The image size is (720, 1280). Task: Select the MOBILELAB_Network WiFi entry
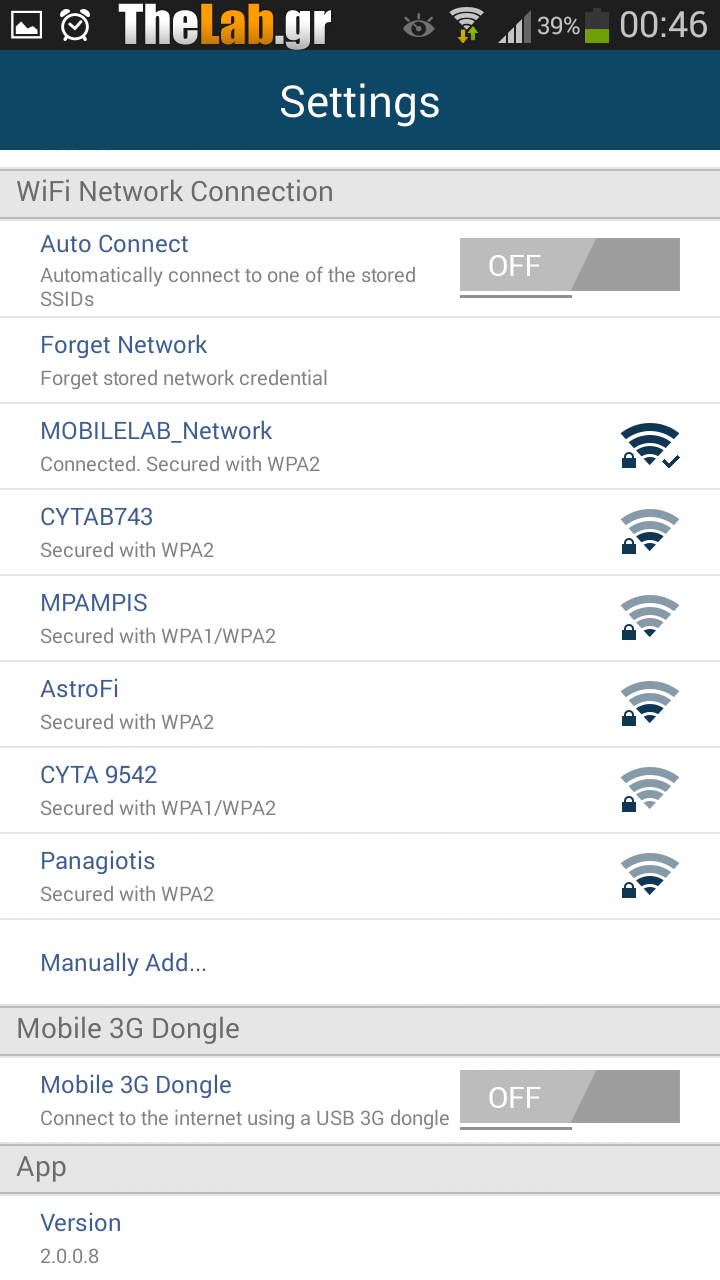point(360,447)
